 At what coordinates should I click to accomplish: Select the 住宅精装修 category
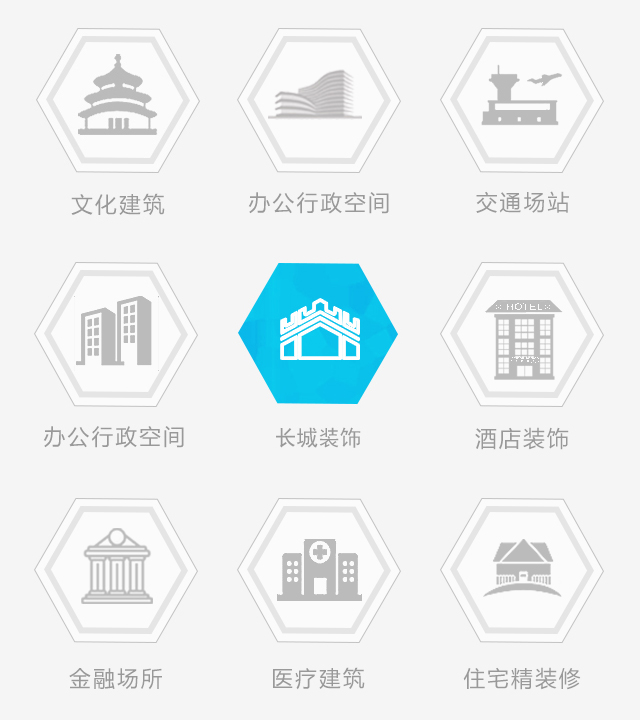tap(522, 570)
